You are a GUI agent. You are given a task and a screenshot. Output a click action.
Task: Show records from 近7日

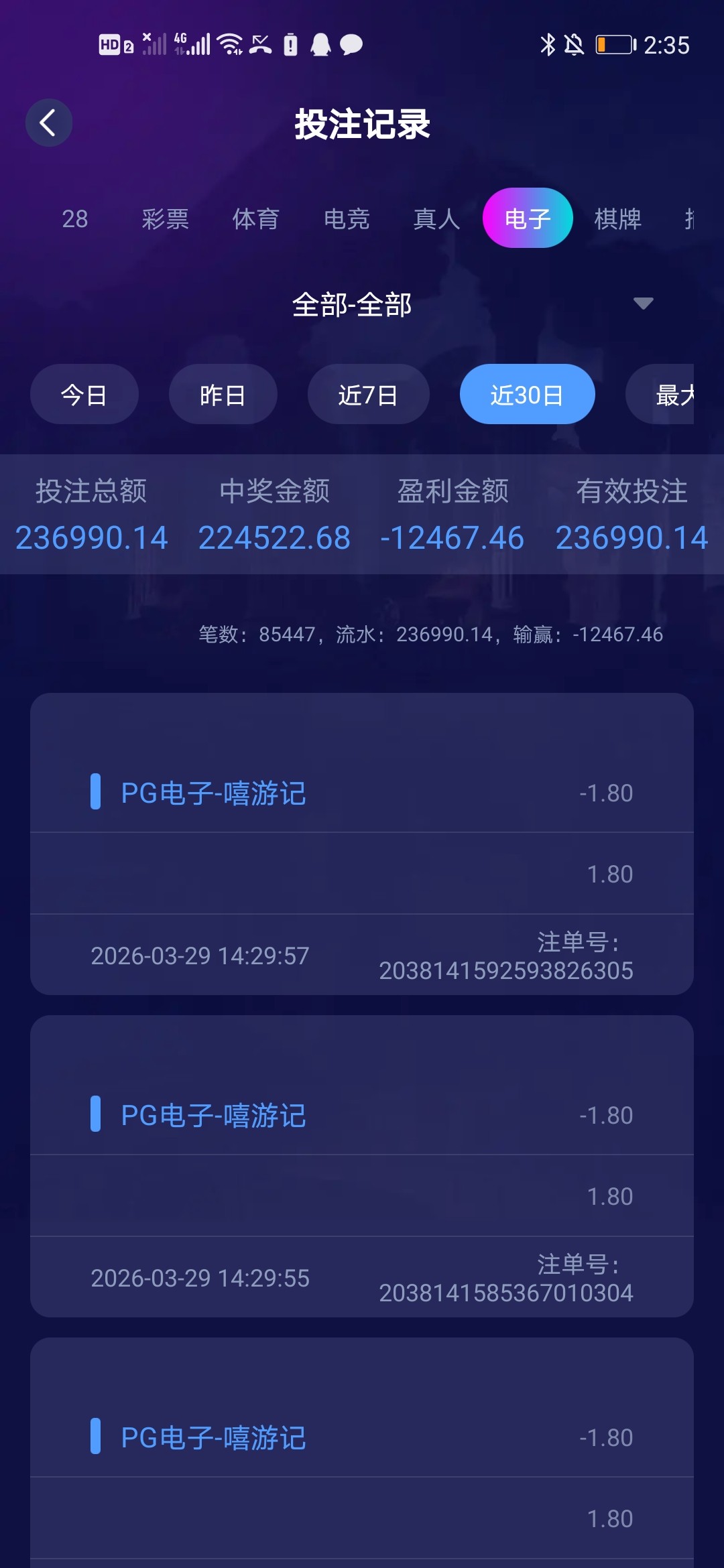pyautogui.click(x=368, y=394)
